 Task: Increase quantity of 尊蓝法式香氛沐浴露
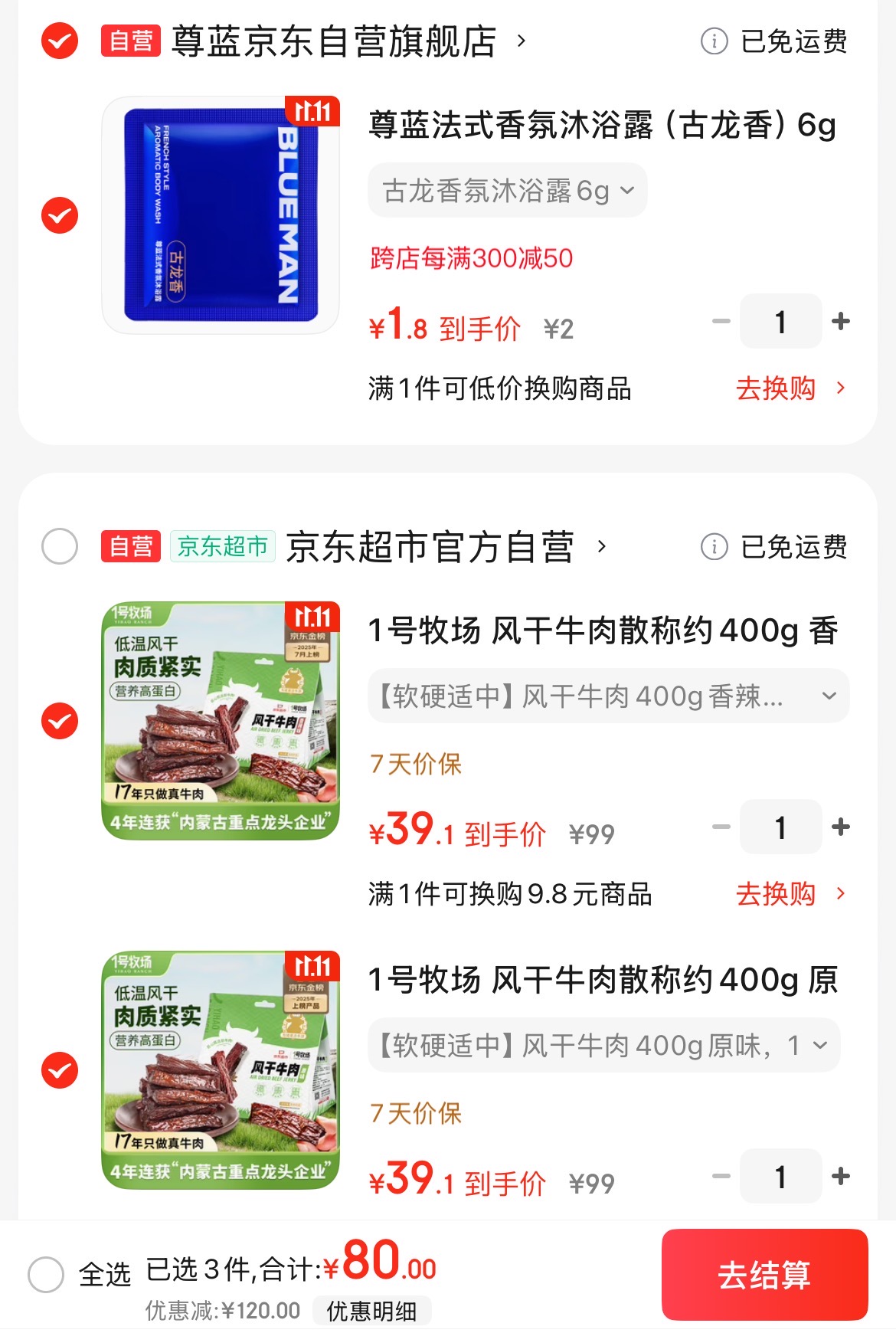coord(840,322)
